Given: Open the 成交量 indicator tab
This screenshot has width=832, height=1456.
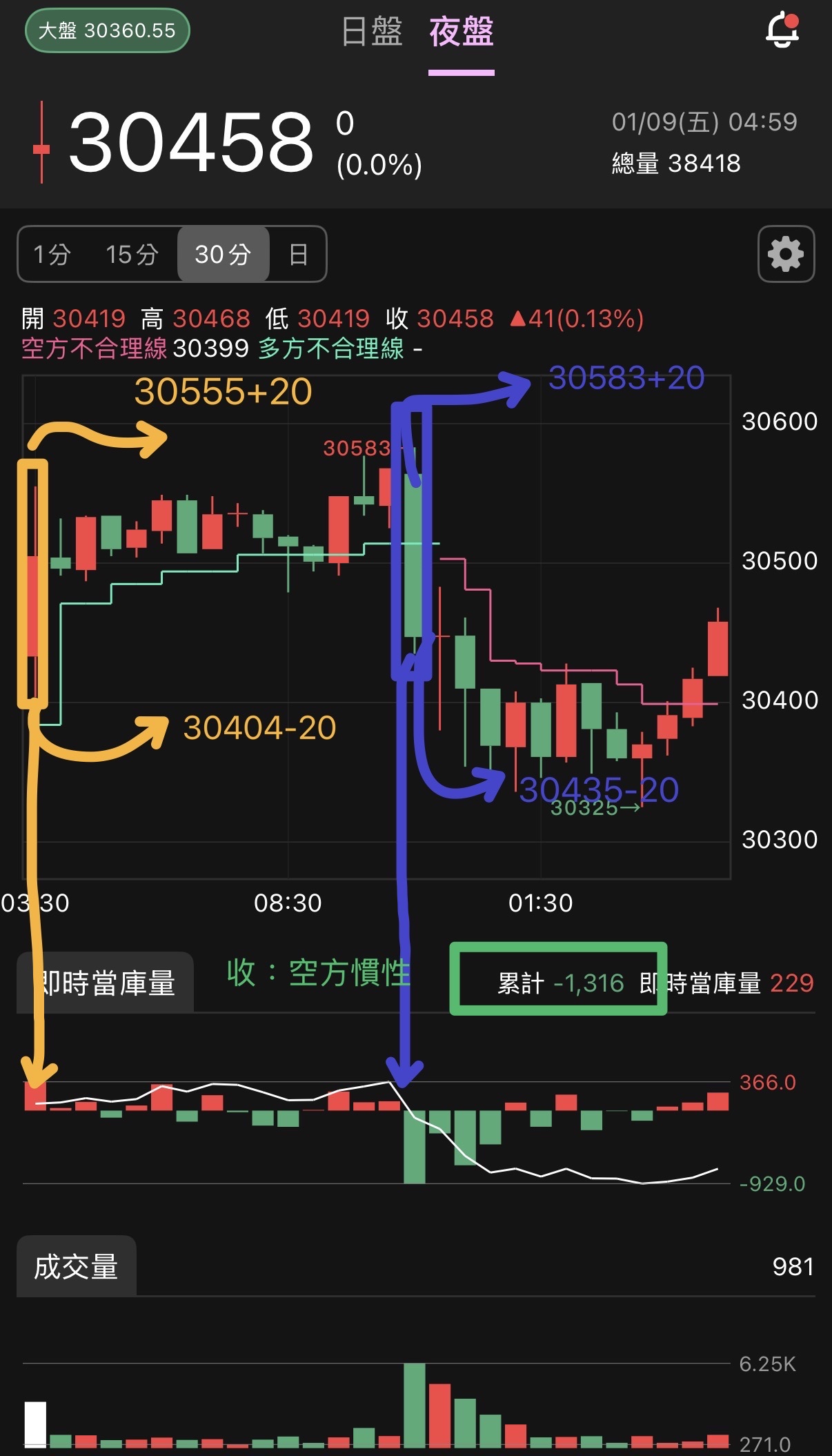Looking at the screenshot, I should (x=77, y=1267).
